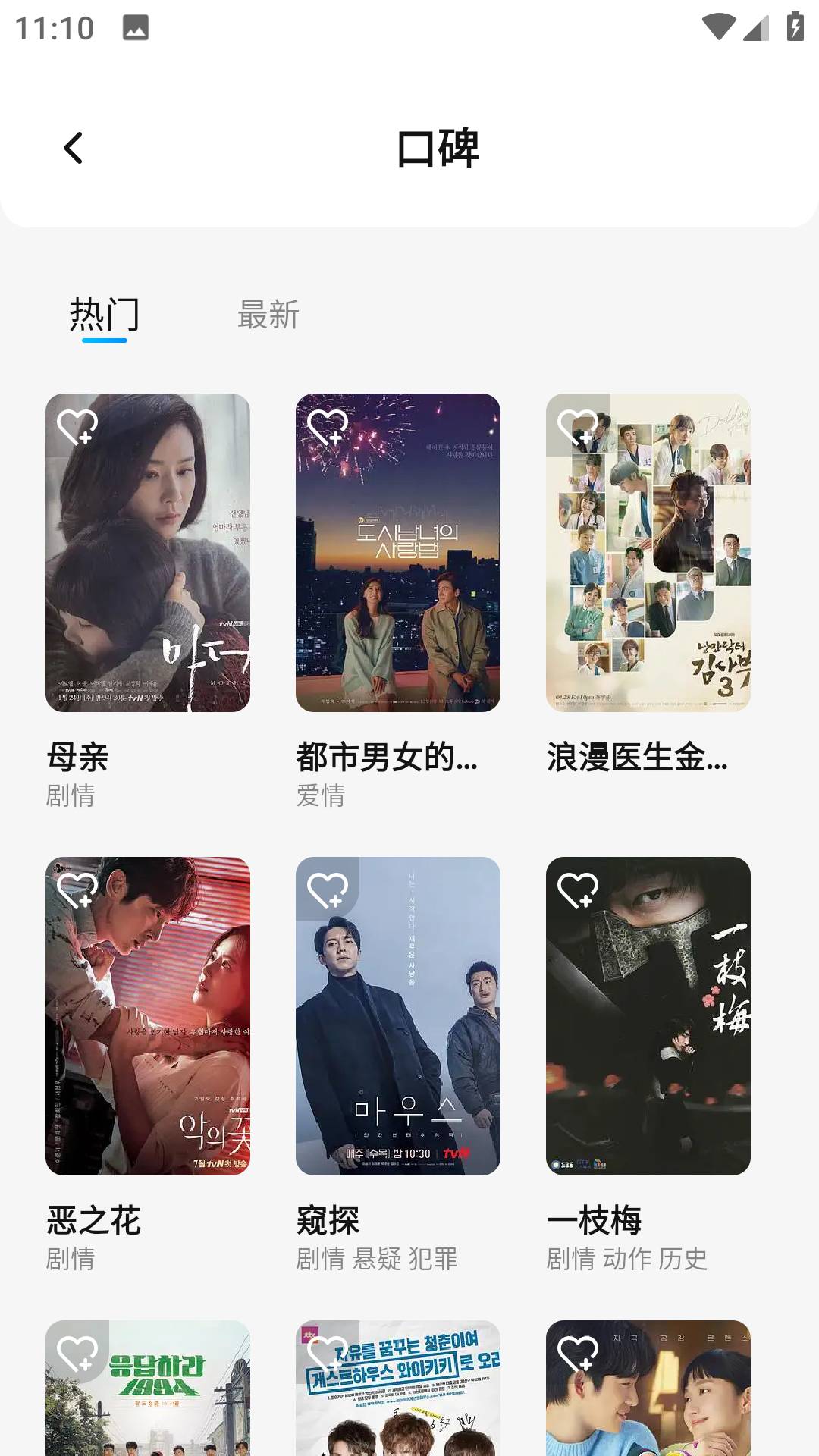Switch to the 最新 tab
This screenshot has height=1456, width=819.
pos(268,315)
